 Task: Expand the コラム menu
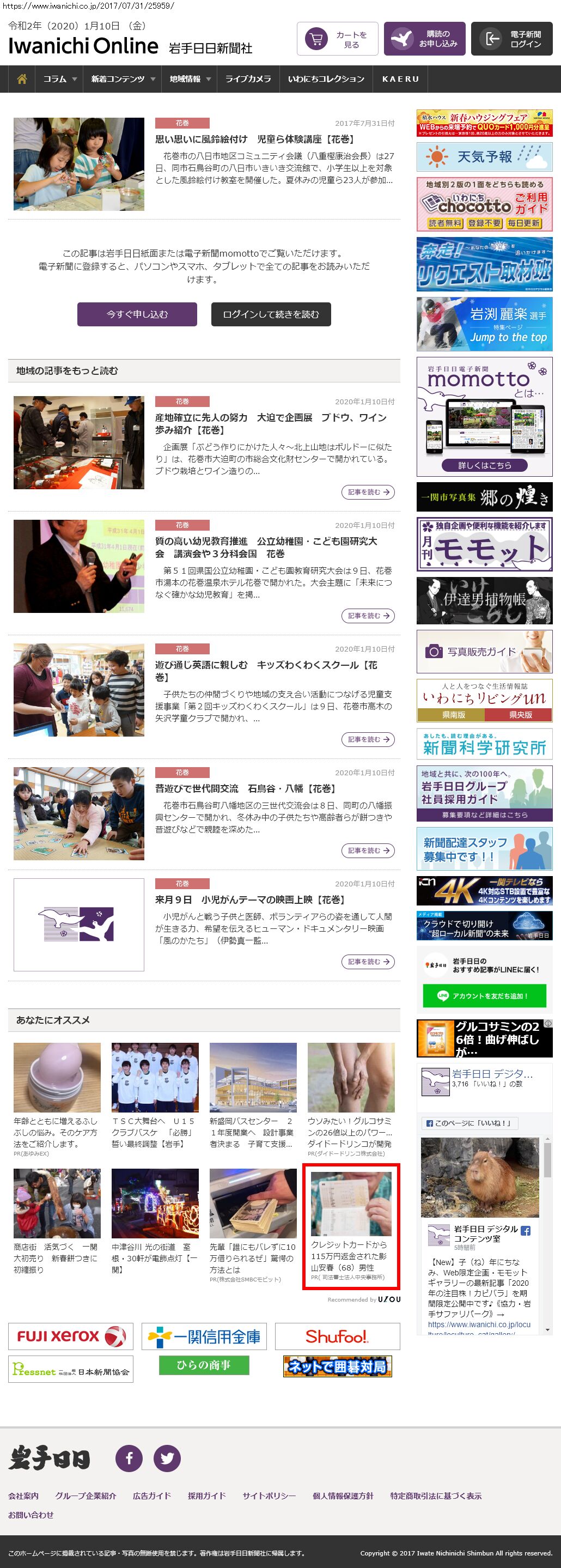(59, 79)
